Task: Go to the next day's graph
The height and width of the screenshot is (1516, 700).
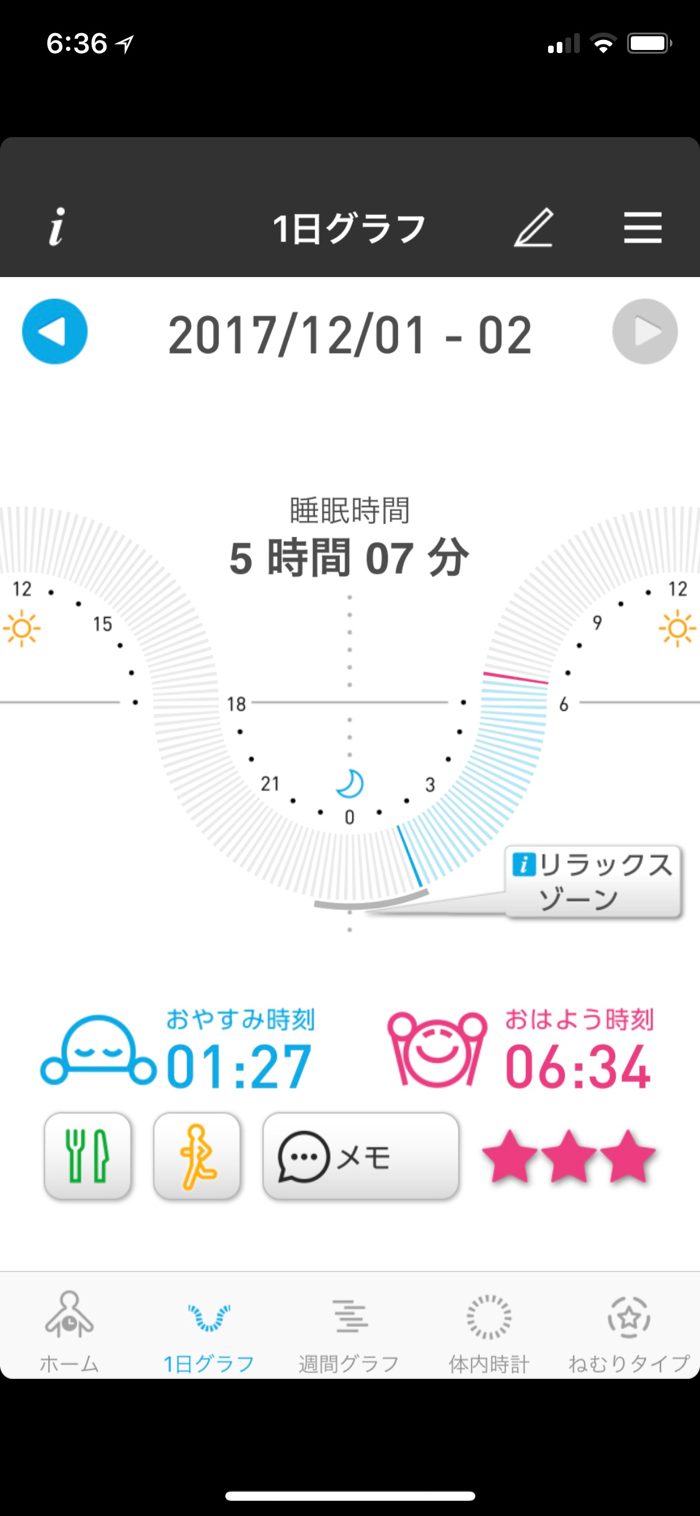Action: point(645,331)
